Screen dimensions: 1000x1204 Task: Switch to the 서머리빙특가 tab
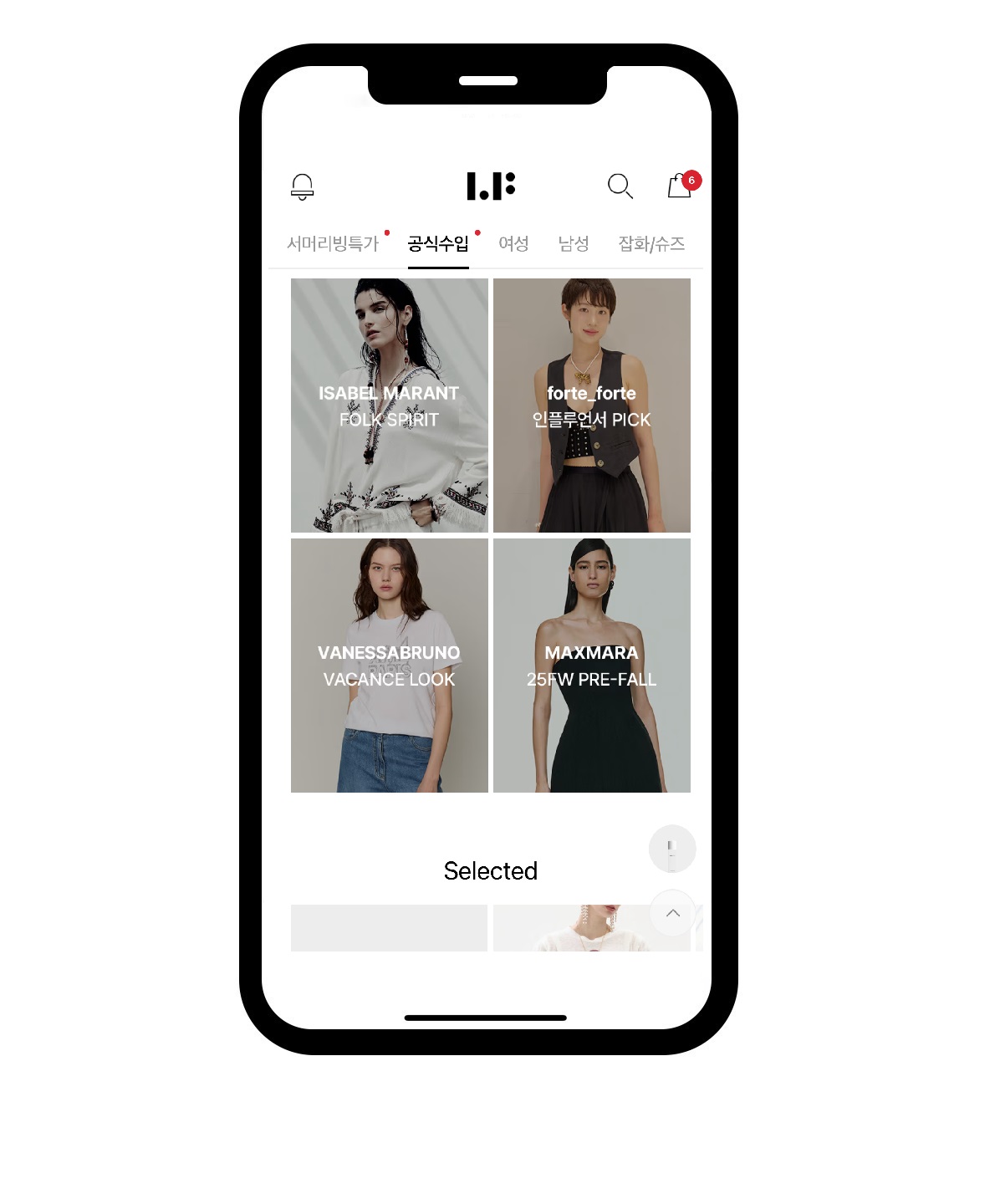pos(333,244)
